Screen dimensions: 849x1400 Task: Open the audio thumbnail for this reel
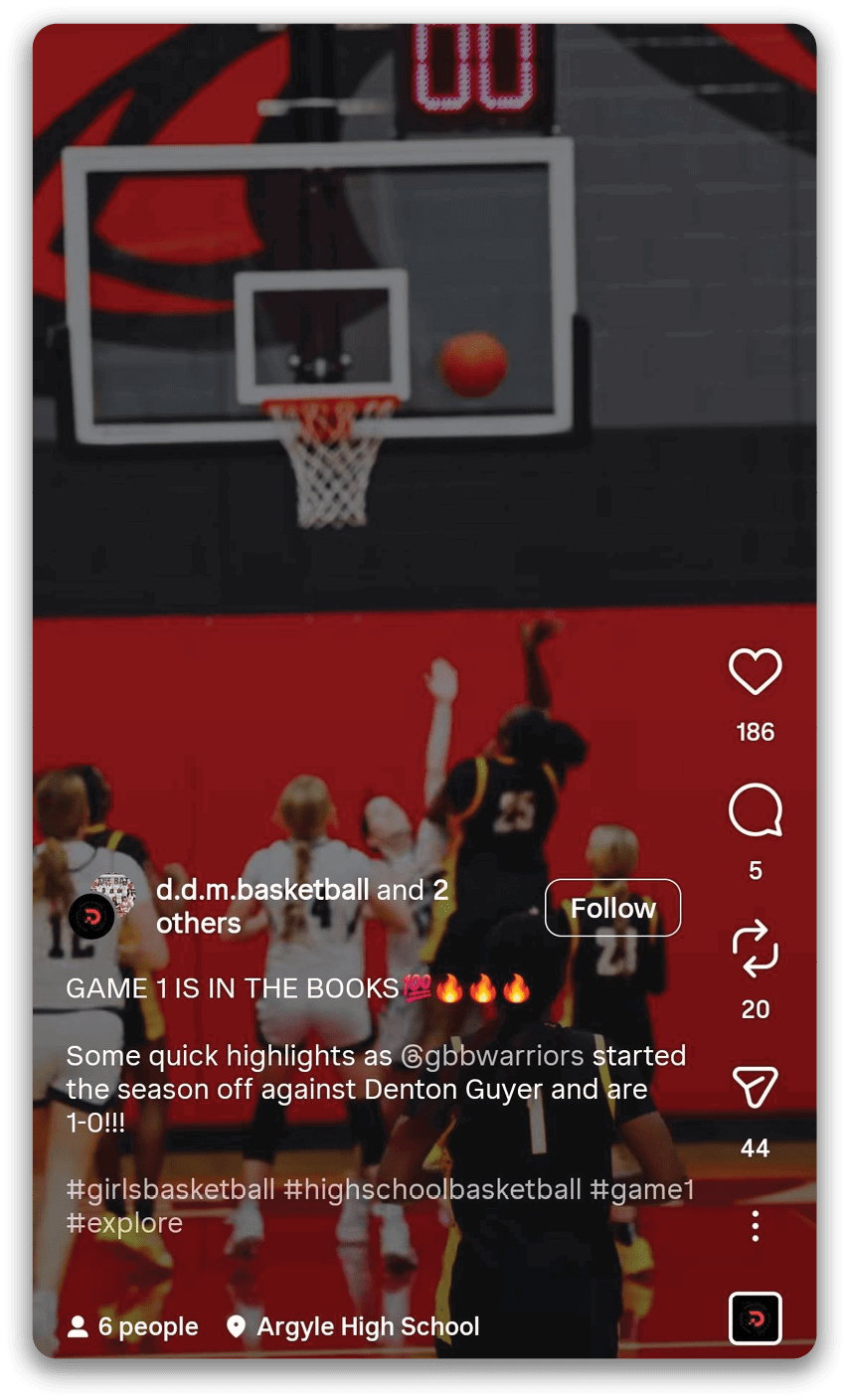click(755, 1318)
